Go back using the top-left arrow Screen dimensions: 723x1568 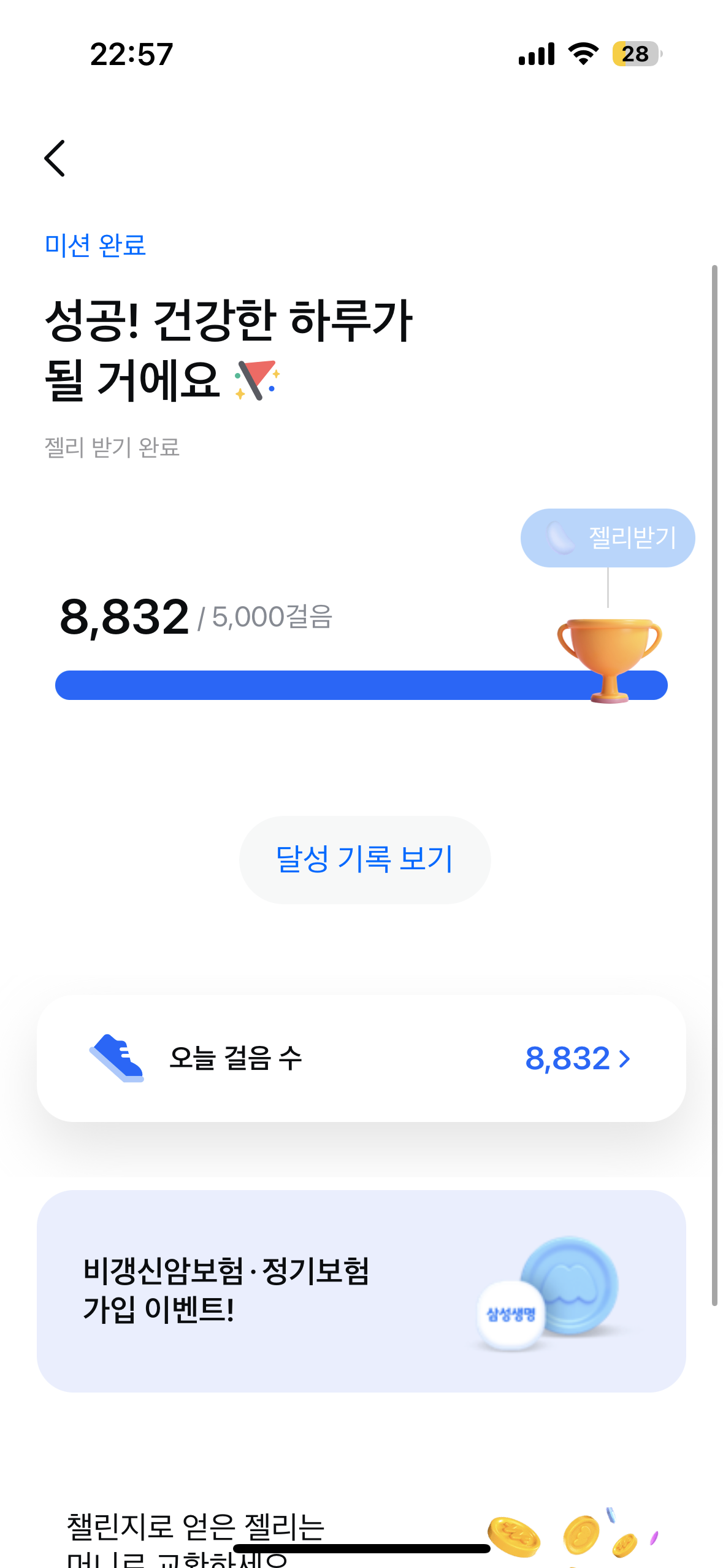click(55, 158)
